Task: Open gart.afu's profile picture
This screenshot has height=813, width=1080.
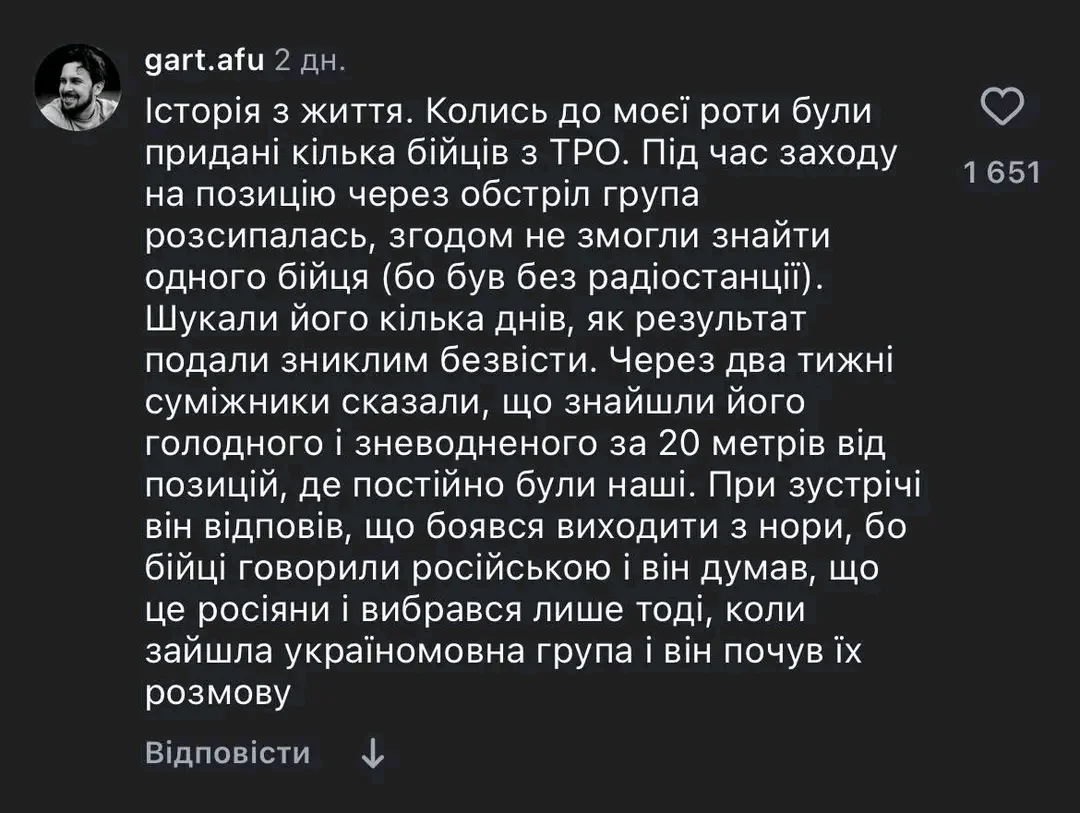Action: 79,88
